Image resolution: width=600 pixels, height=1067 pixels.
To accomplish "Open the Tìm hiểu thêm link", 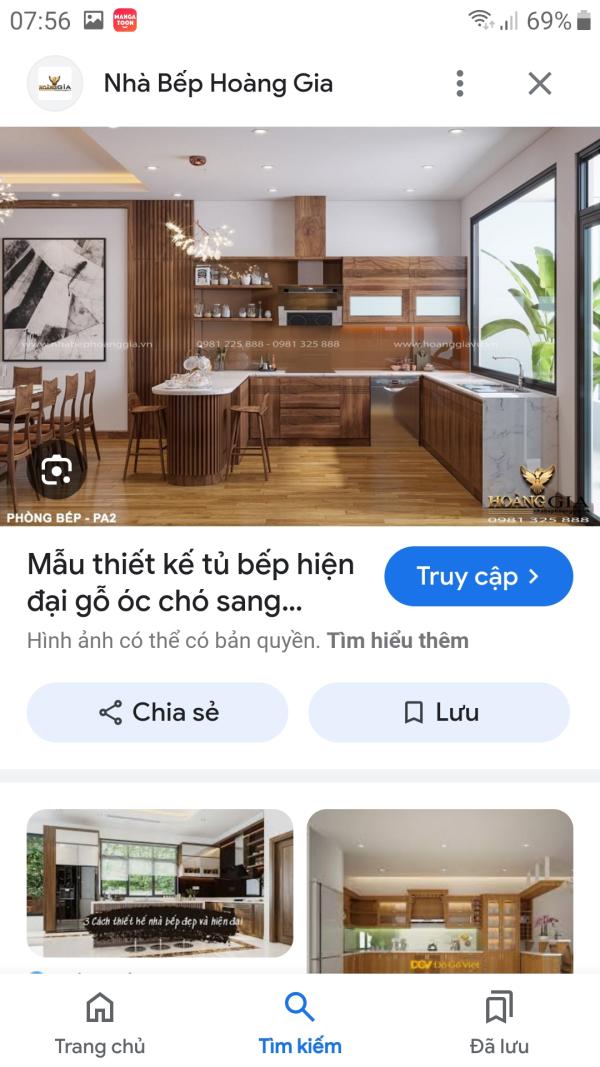I will click(397, 640).
